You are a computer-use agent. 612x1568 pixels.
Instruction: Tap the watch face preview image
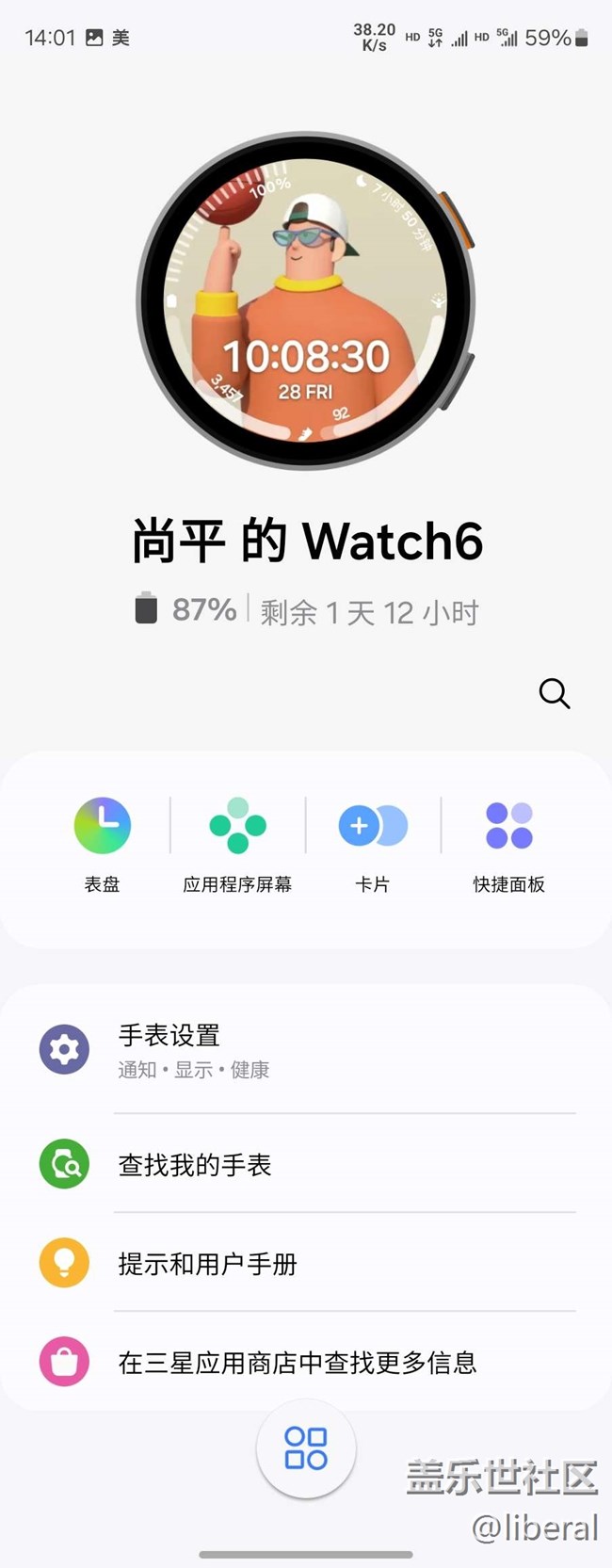click(x=306, y=301)
